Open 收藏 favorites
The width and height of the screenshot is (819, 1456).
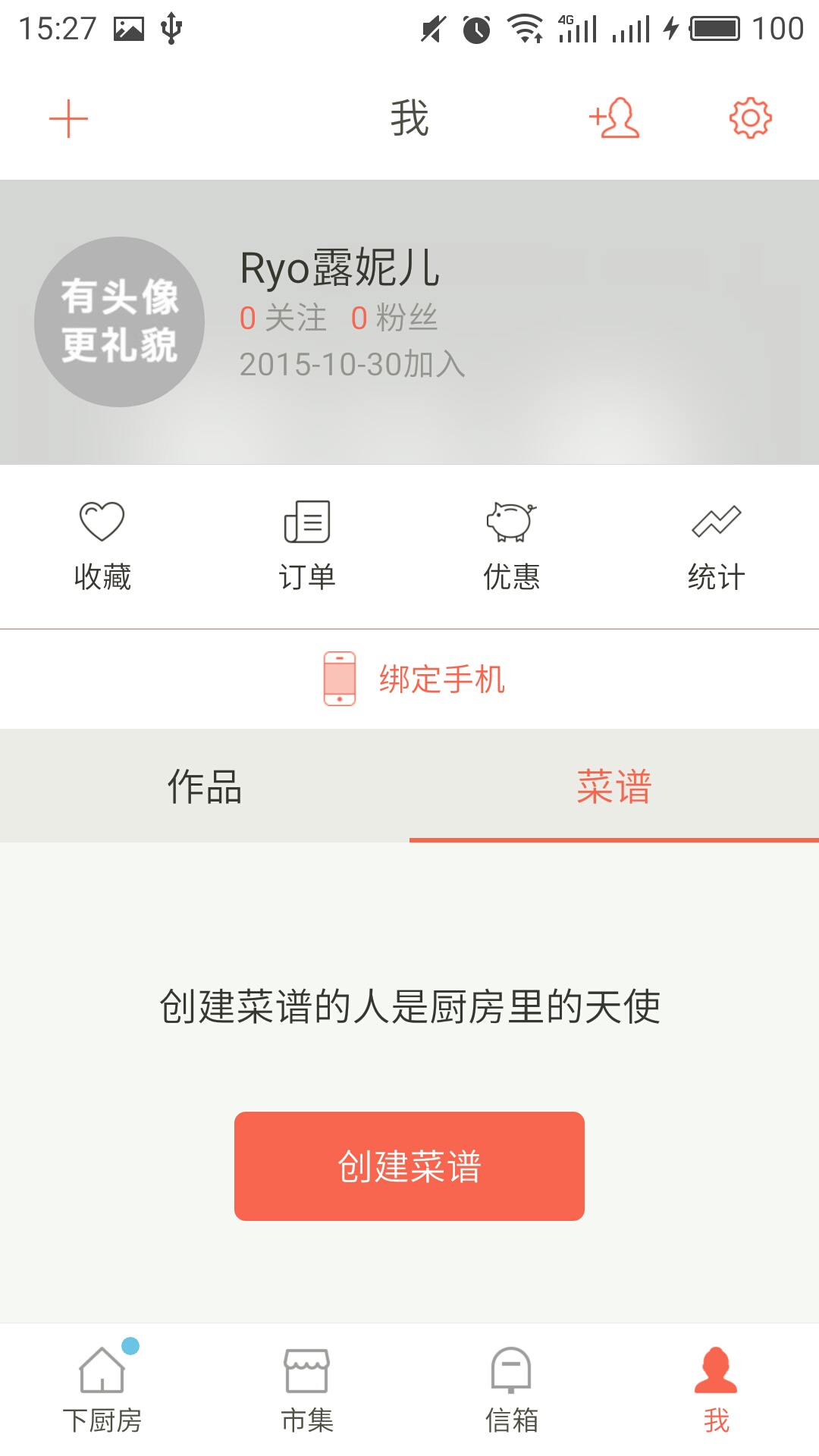(x=102, y=546)
